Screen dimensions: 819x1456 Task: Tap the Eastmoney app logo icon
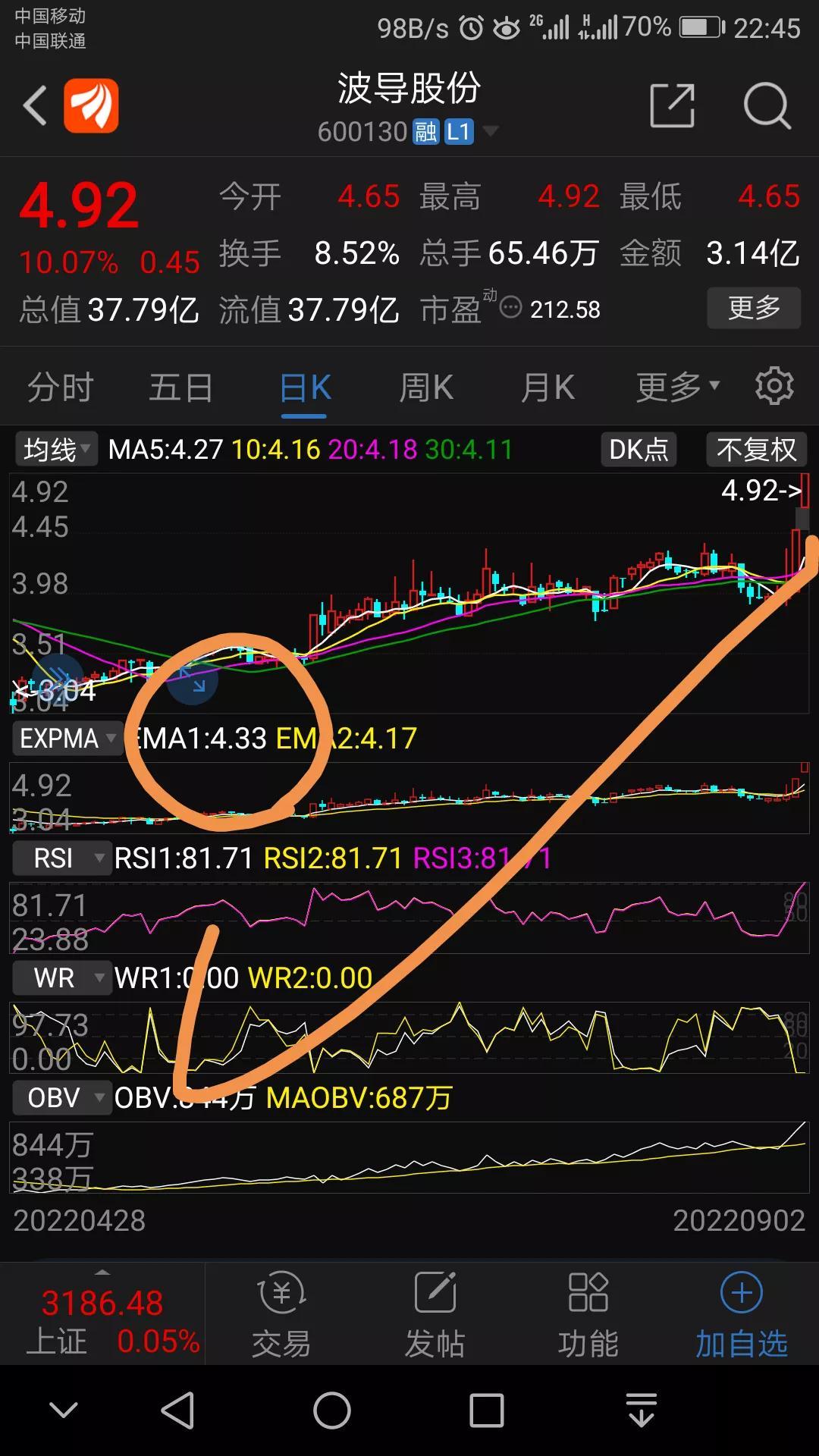[x=91, y=105]
